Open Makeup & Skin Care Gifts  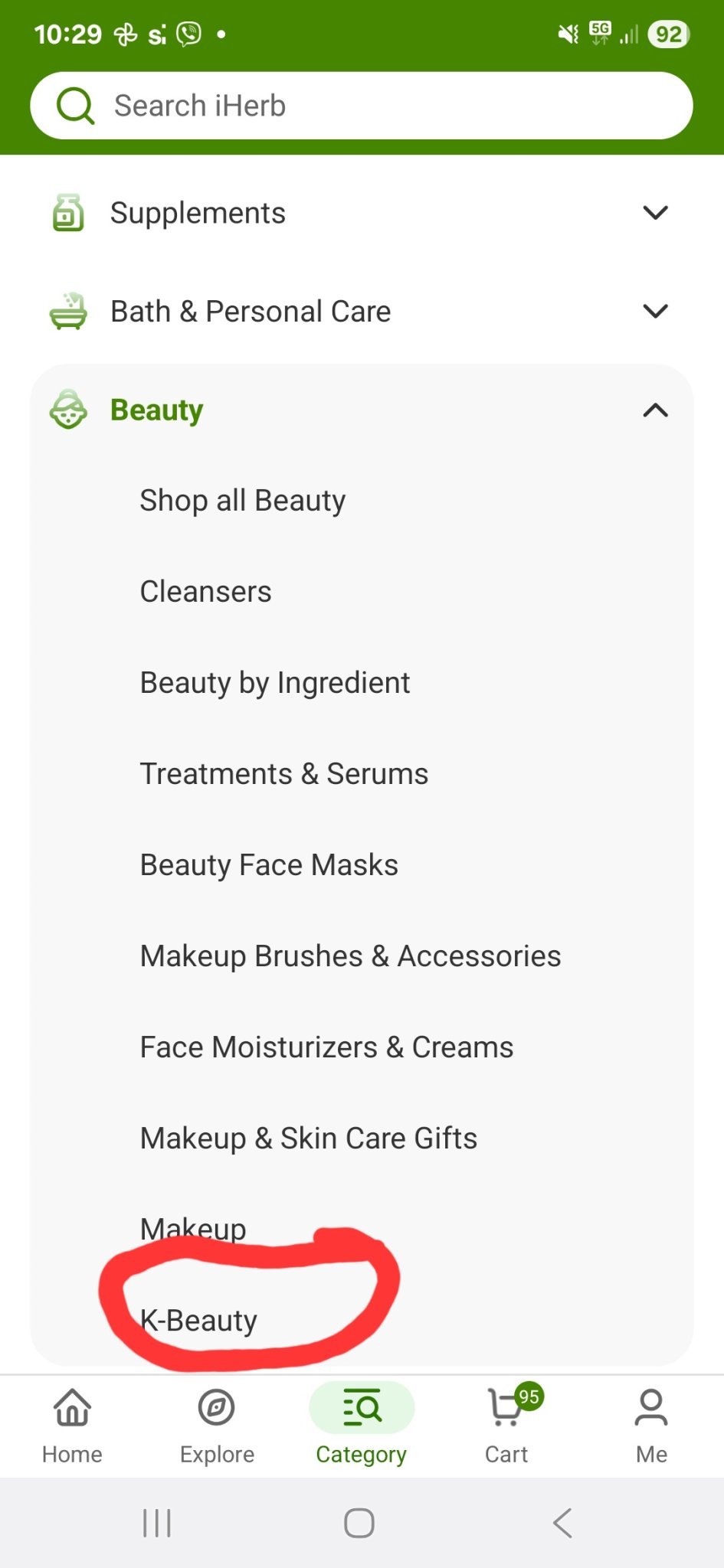tap(308, 1138)
